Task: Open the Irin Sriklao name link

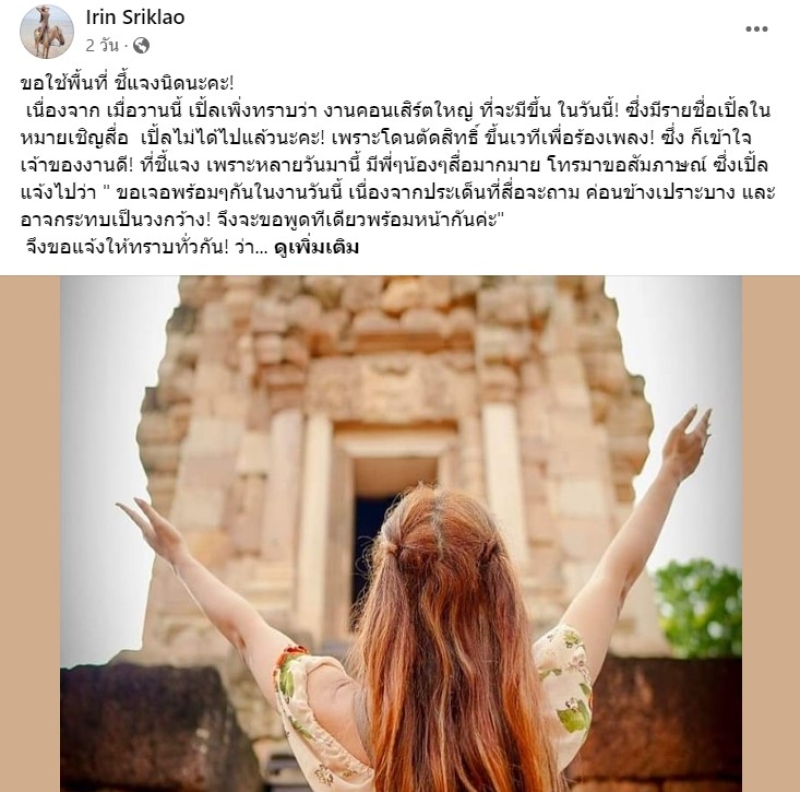Action: pyautogui.click(x=135, y=18)
